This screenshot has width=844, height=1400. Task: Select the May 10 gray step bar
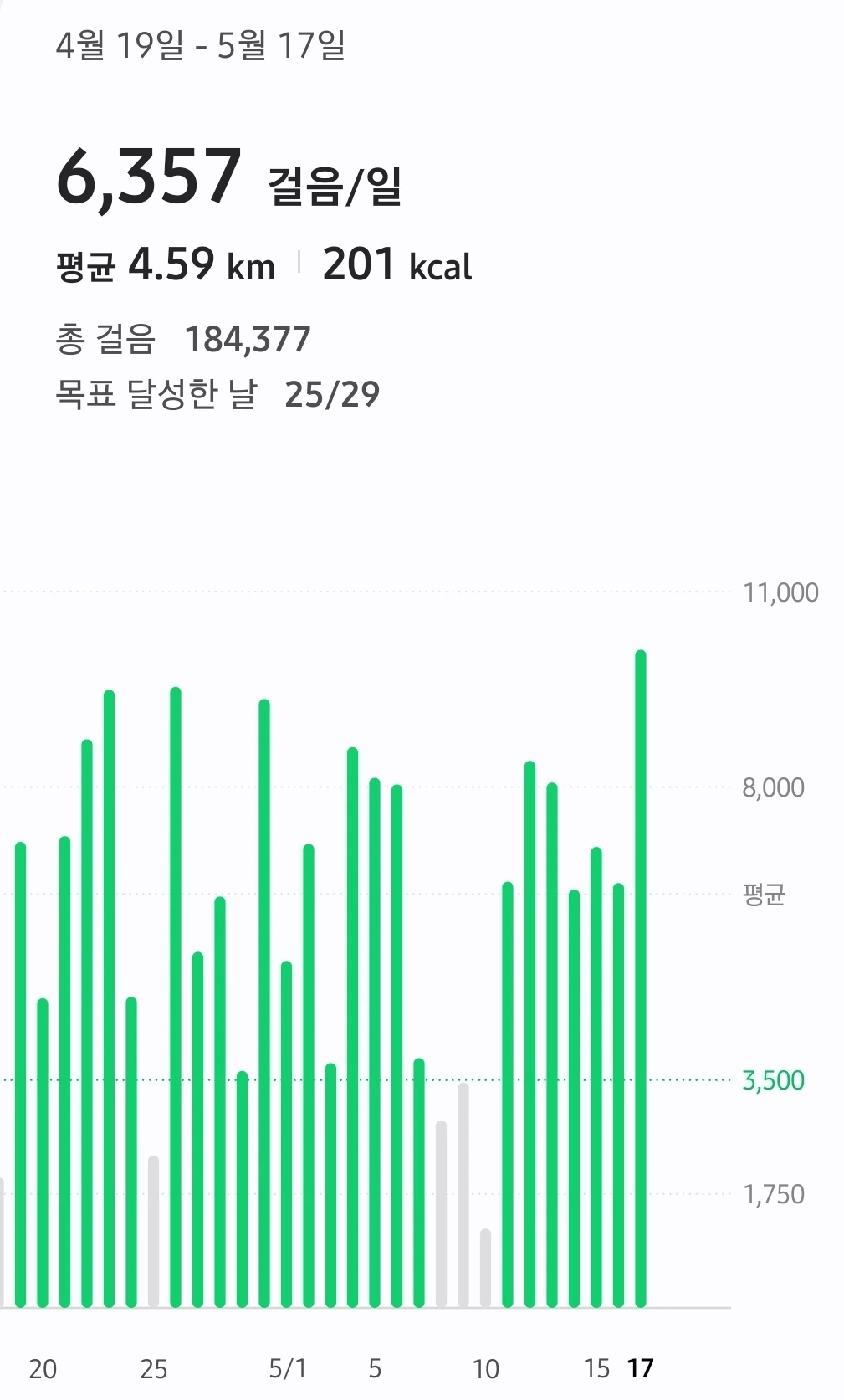coord(485,1268)
